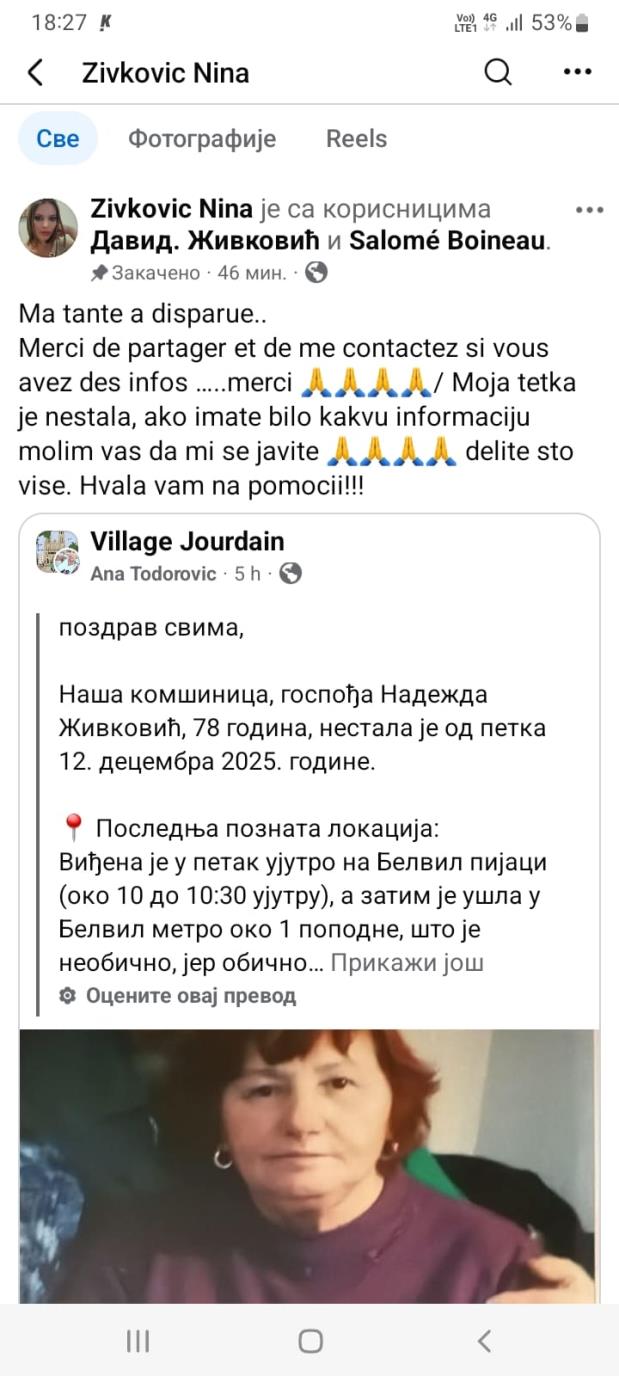Open the Village Jourdain group

(x=187, y=542)
